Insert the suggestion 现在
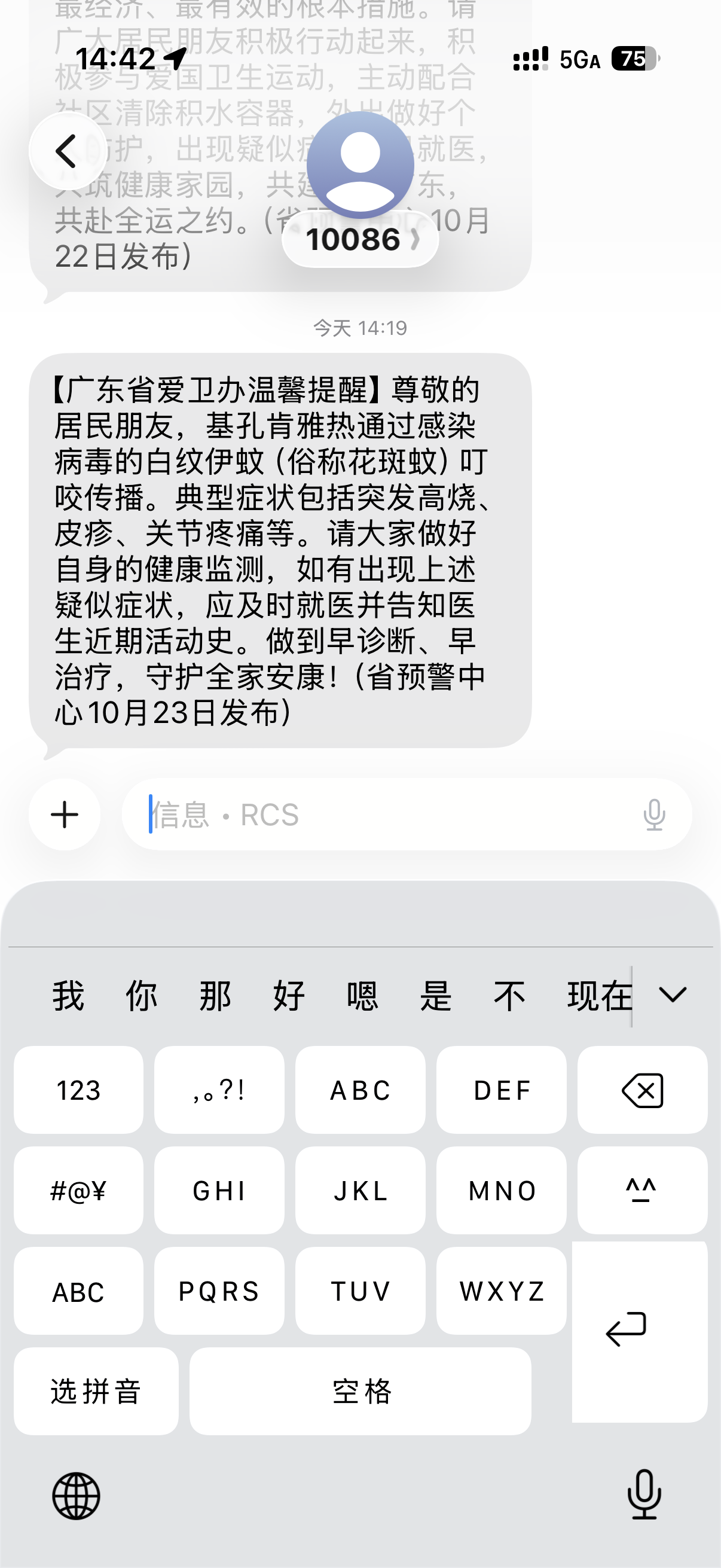The image size is (721, 1568). point(598,996)
